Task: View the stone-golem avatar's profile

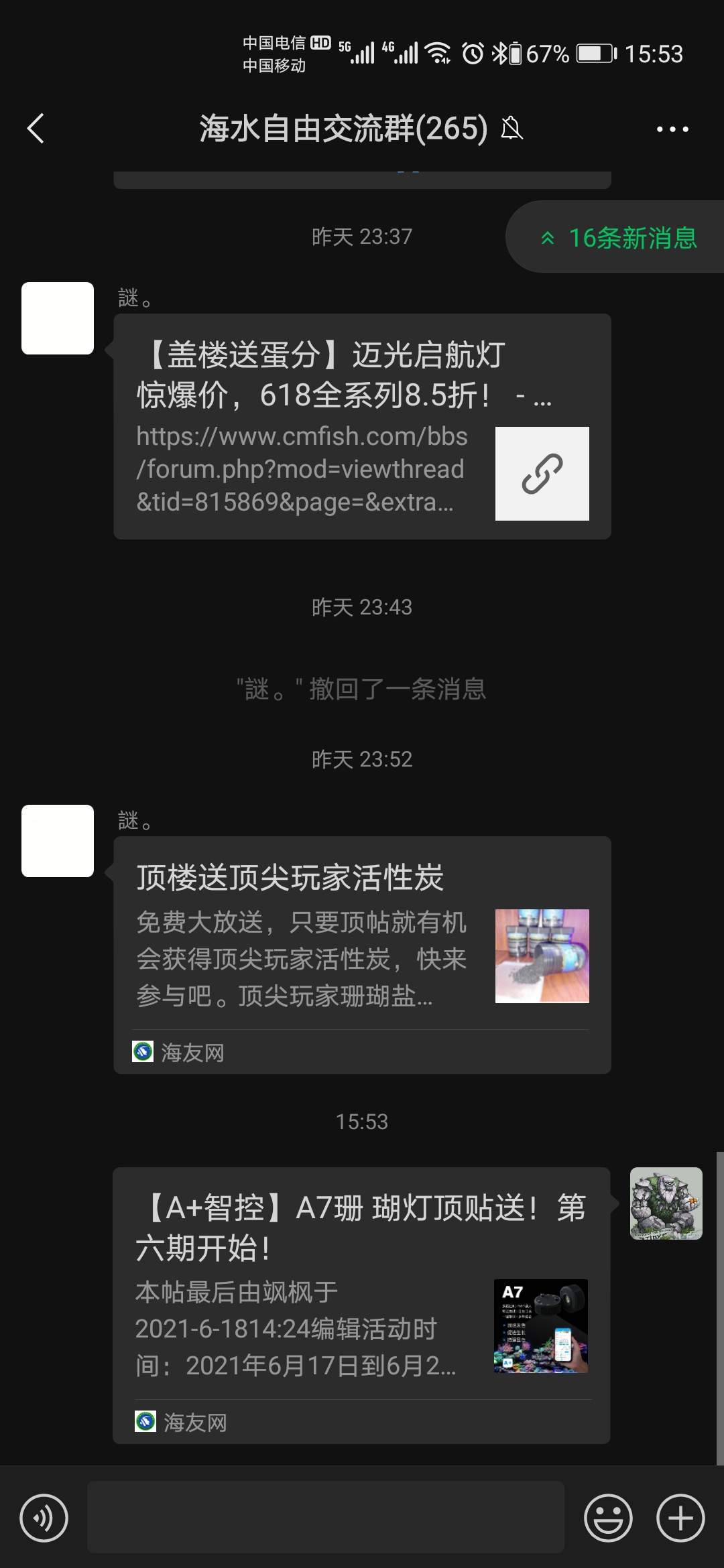Action: 666,1203
